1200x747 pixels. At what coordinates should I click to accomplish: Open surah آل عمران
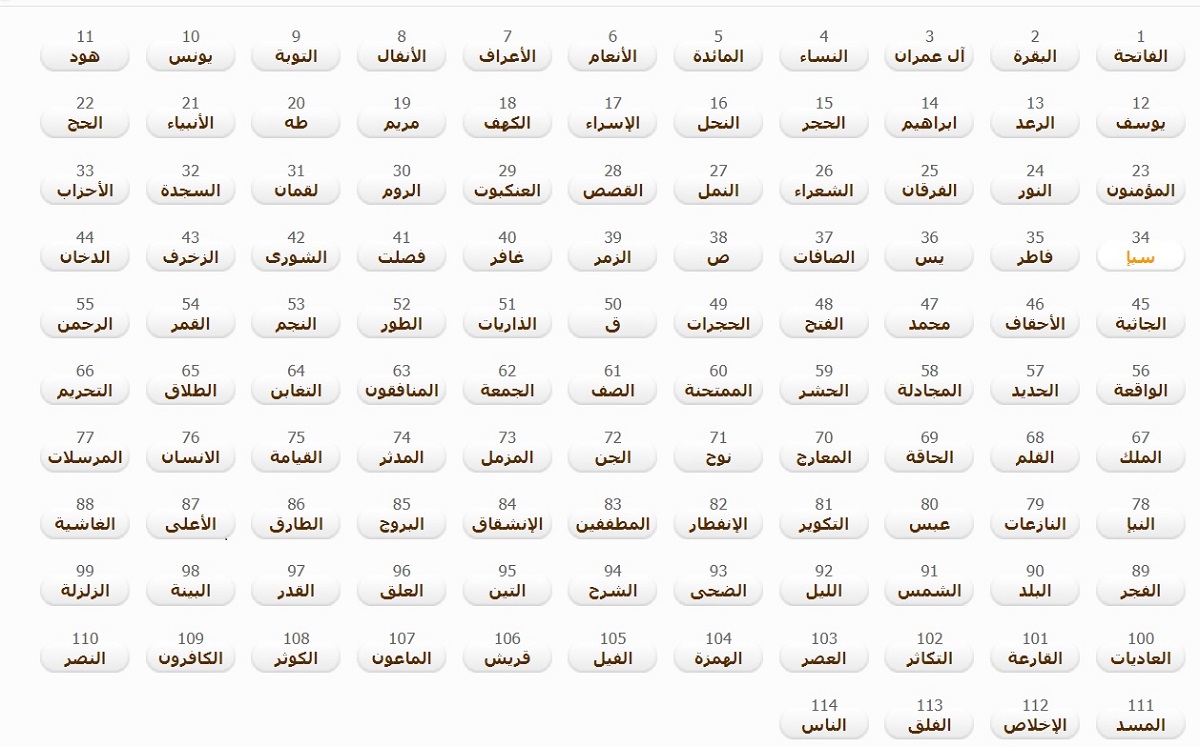929,57
